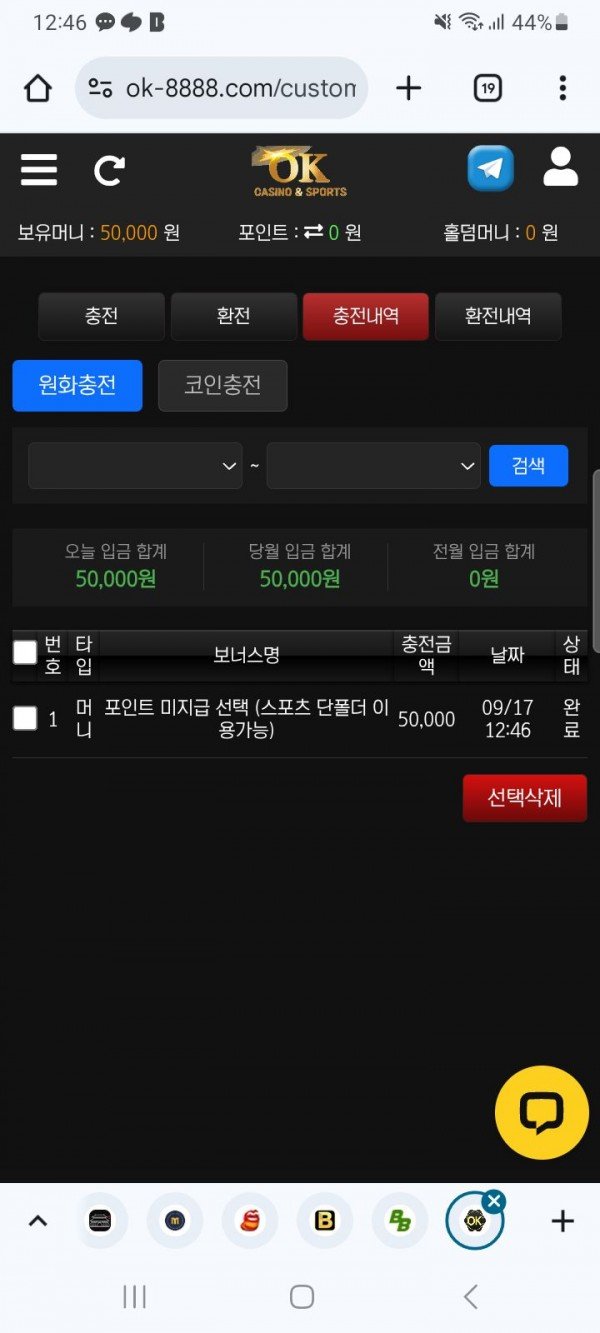Refresh the page using the reload icon

109,170
